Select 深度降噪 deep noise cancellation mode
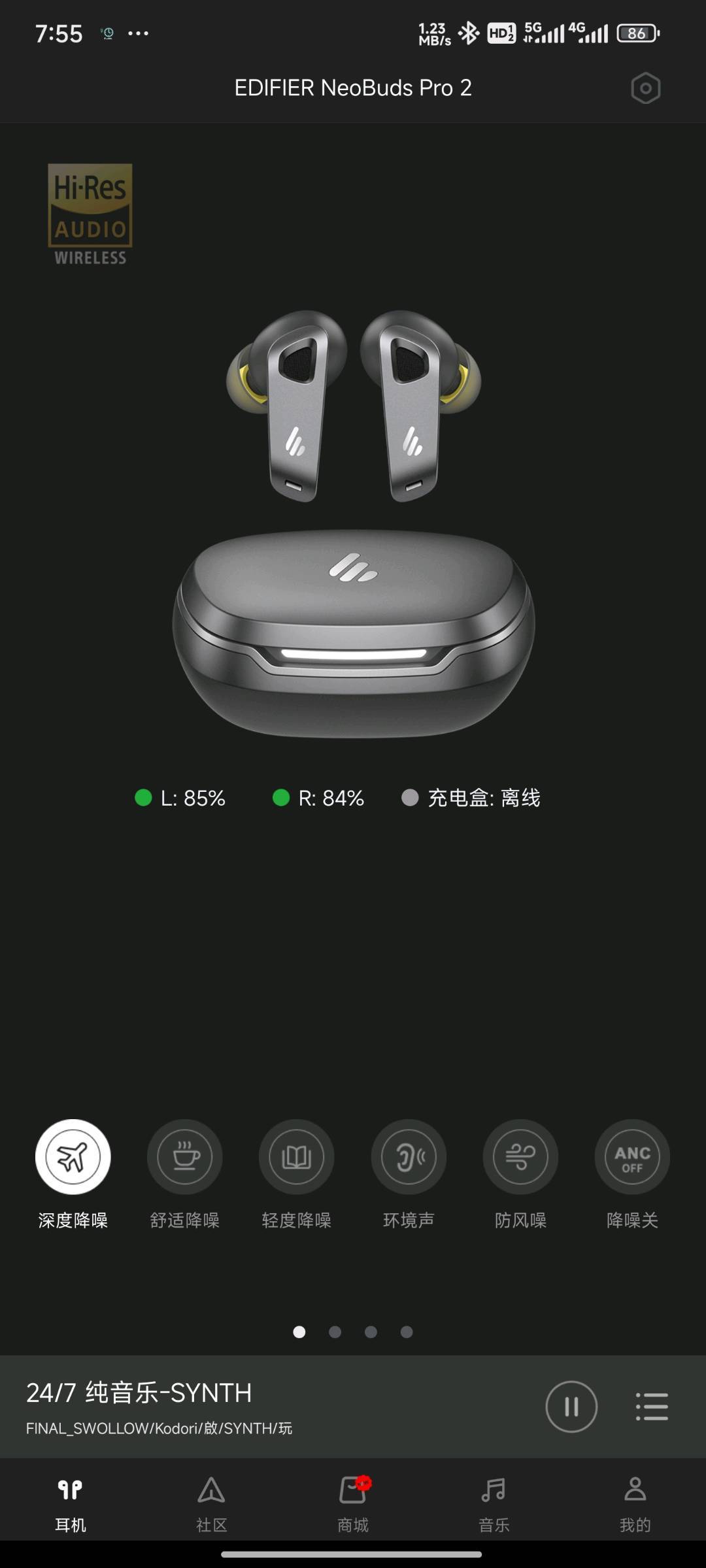The image size is (706, 1568). click(x=73, y=1156)
